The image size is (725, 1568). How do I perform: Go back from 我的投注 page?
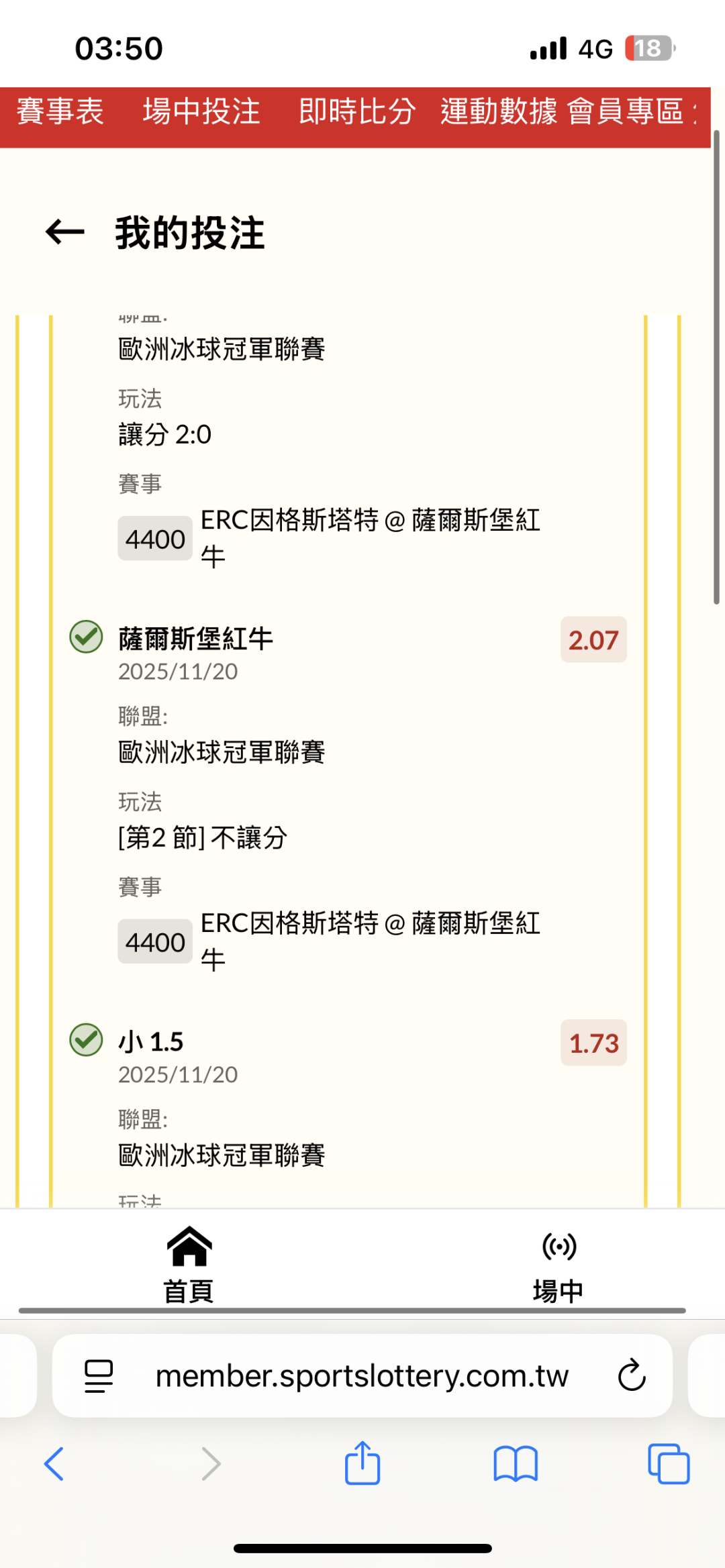65,232
